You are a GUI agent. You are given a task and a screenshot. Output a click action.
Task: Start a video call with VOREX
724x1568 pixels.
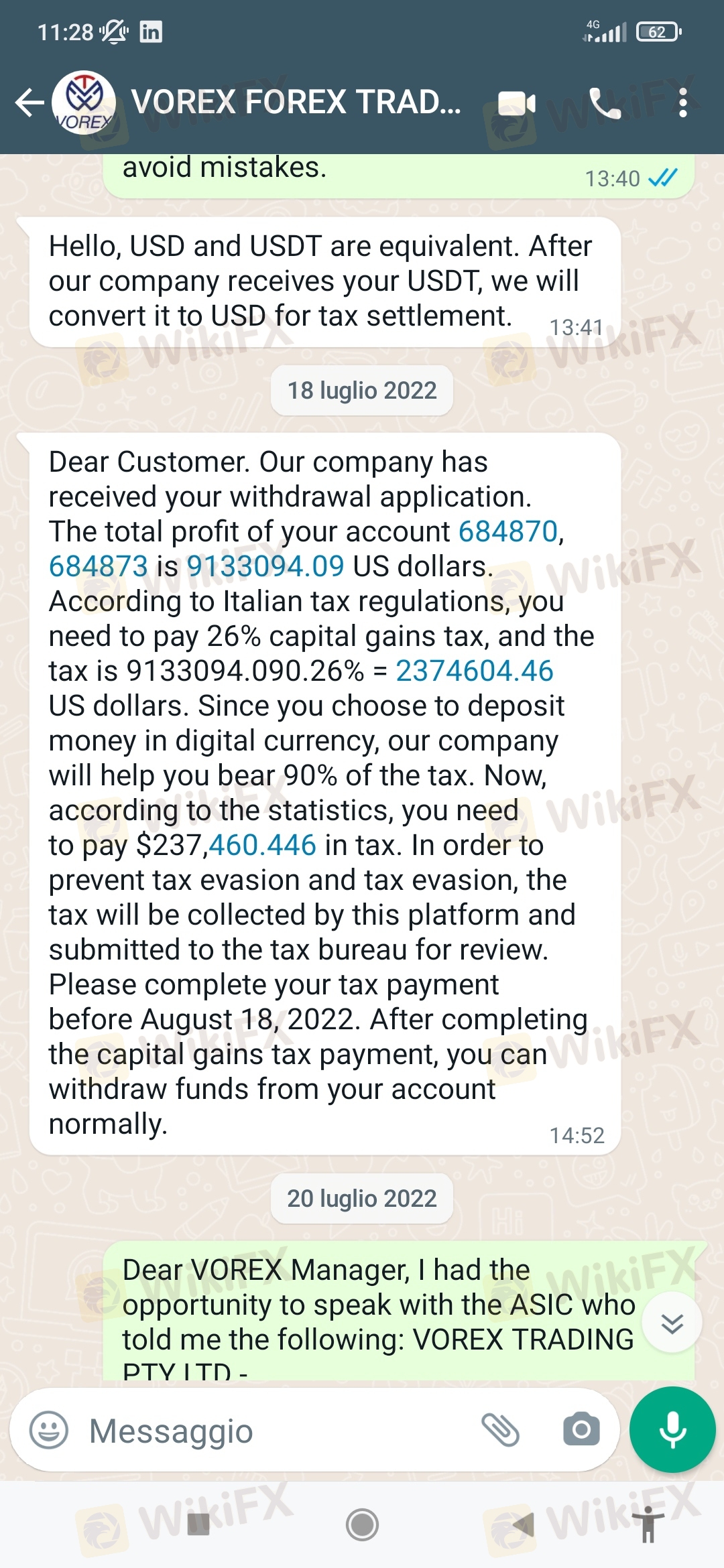[x=517, y=103]
